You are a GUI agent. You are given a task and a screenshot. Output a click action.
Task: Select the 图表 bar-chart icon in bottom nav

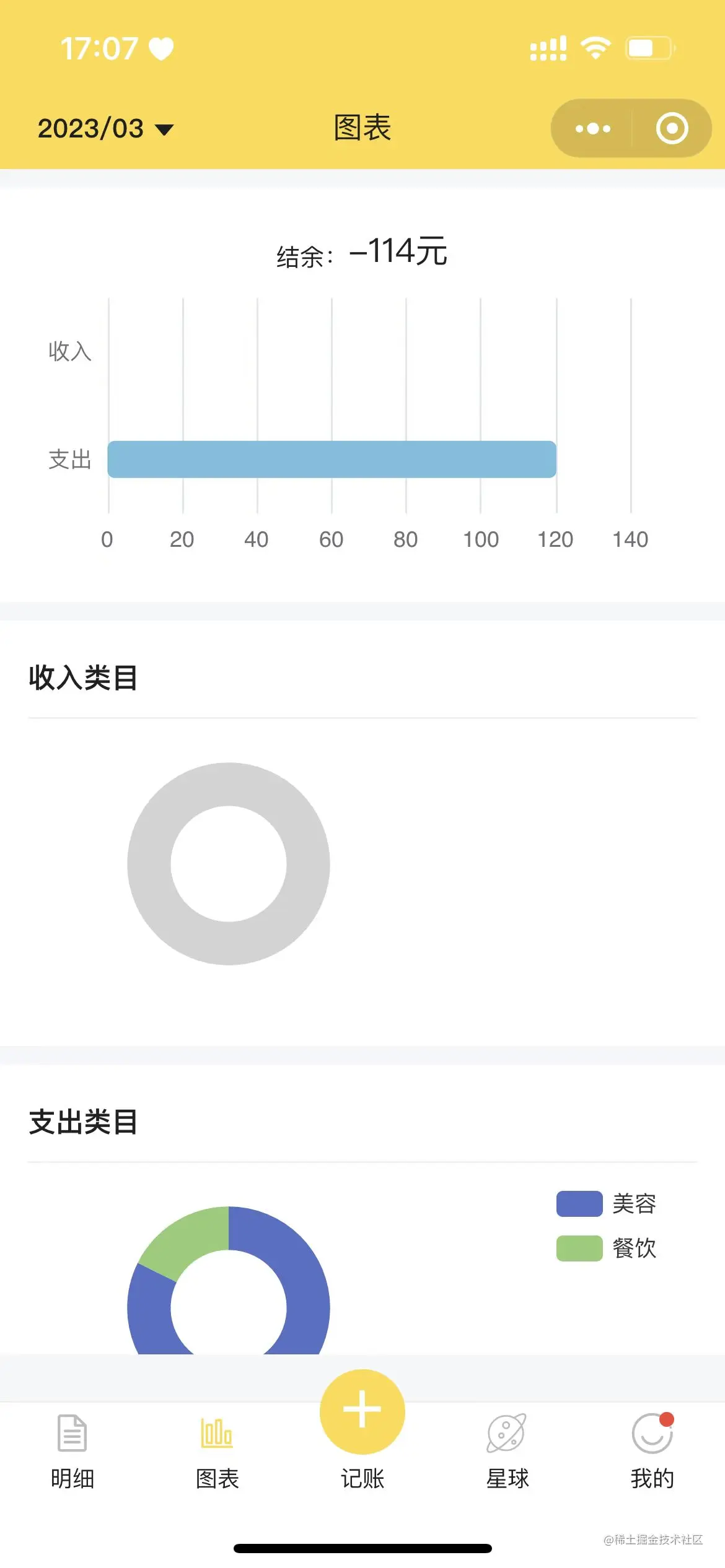tap(217, 1432)
